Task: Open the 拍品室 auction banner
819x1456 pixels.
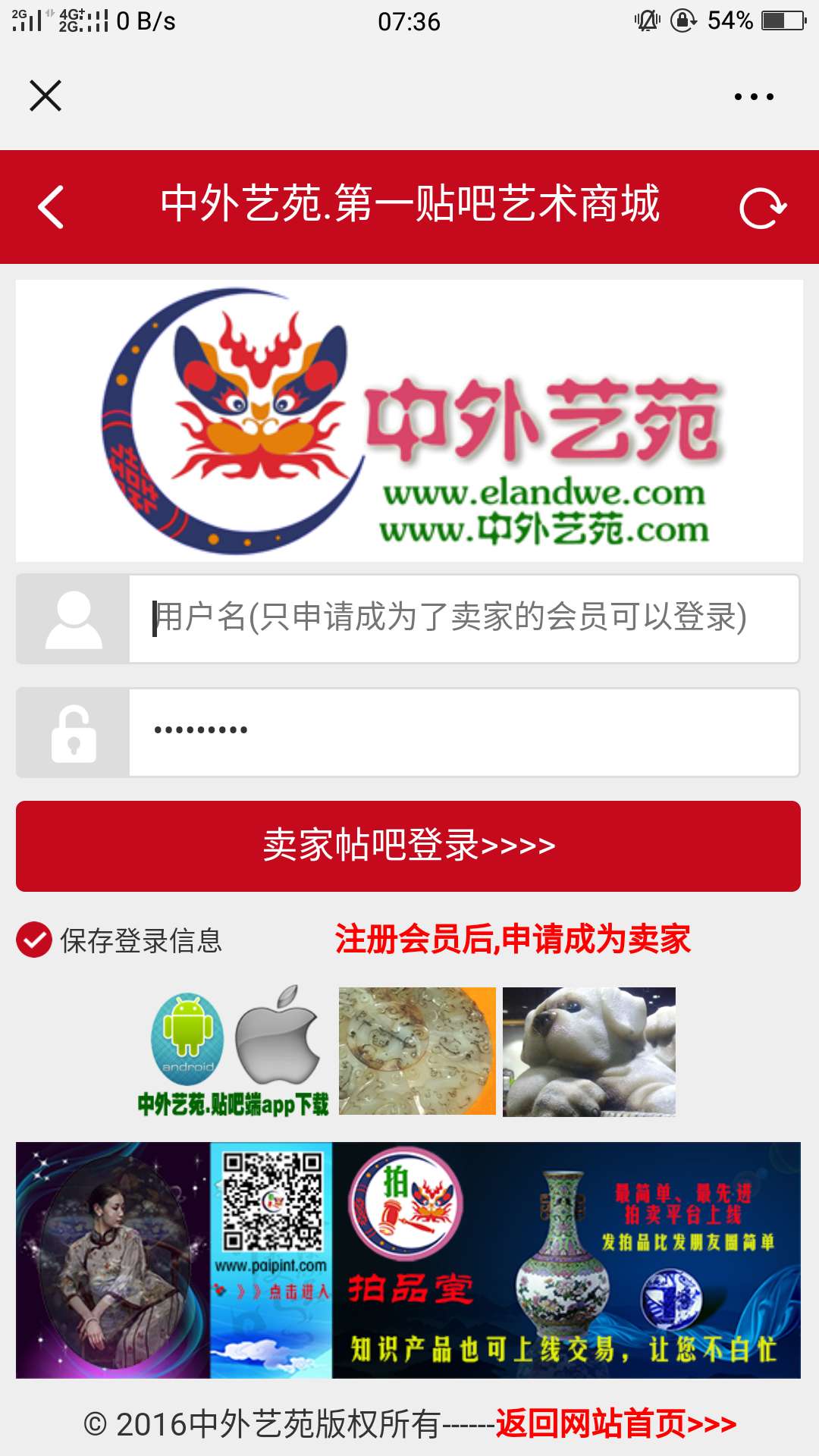Action: (408, 1260)
